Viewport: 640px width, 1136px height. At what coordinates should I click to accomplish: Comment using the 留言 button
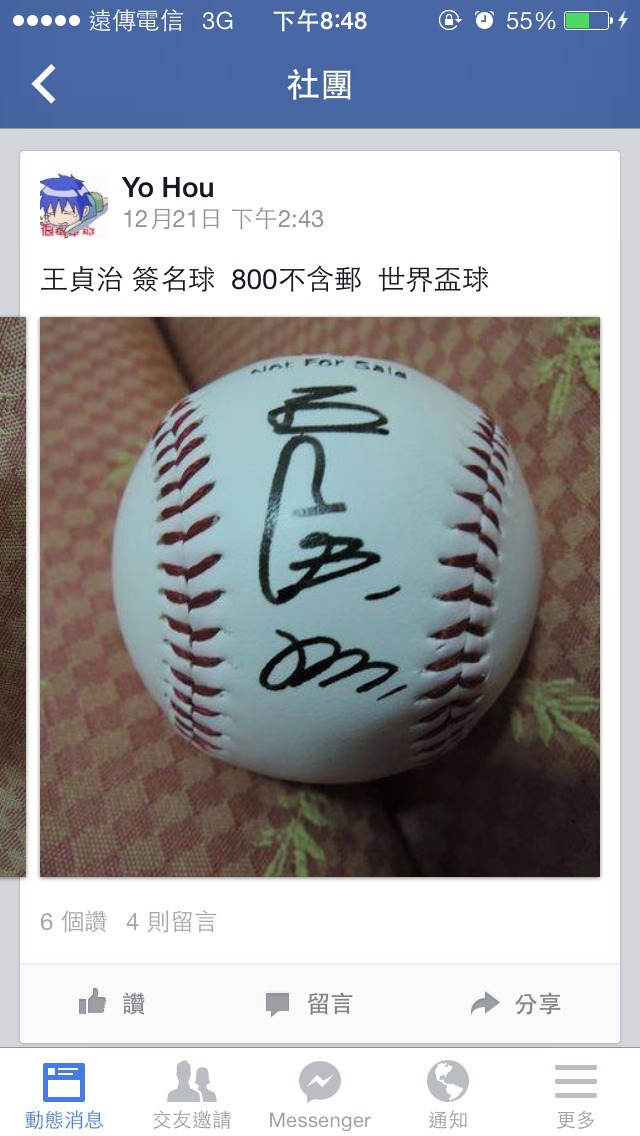click(x=308, y=1003)
